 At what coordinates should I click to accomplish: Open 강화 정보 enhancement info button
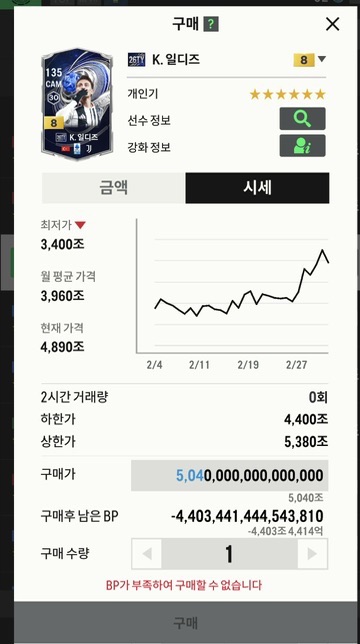click(303, 145)
